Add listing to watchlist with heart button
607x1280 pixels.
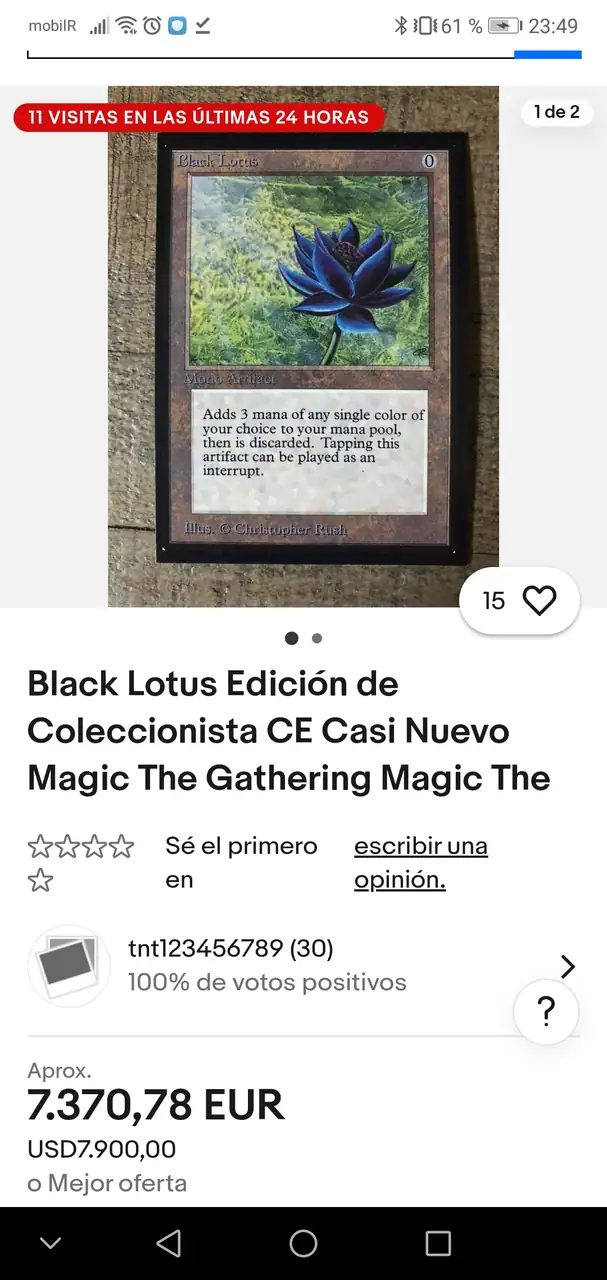tap(538, 601)
